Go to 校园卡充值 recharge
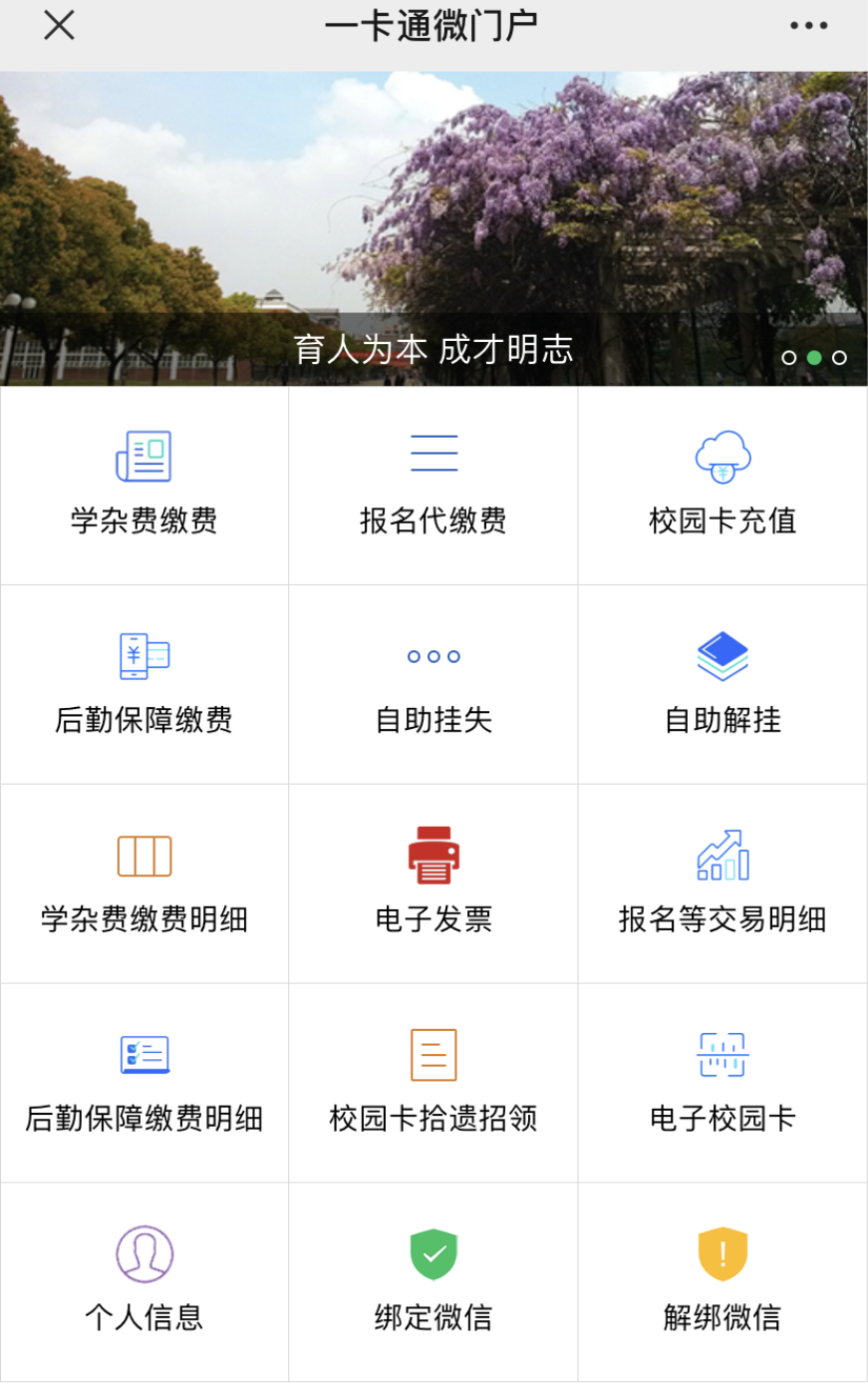Viewport: 868px width, 1388px height. tap(723, 486)
